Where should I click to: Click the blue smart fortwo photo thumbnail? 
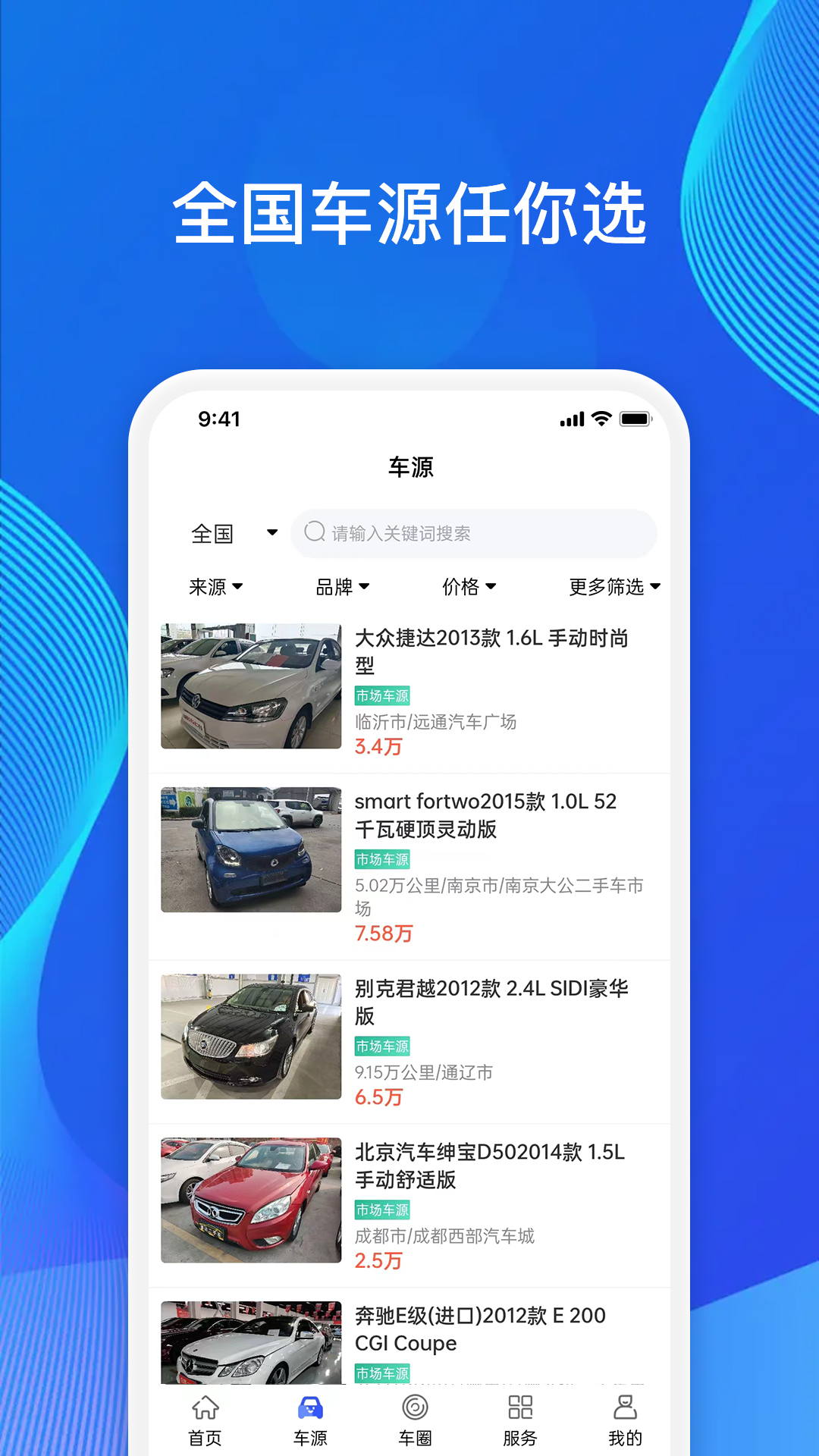point(250,850)
